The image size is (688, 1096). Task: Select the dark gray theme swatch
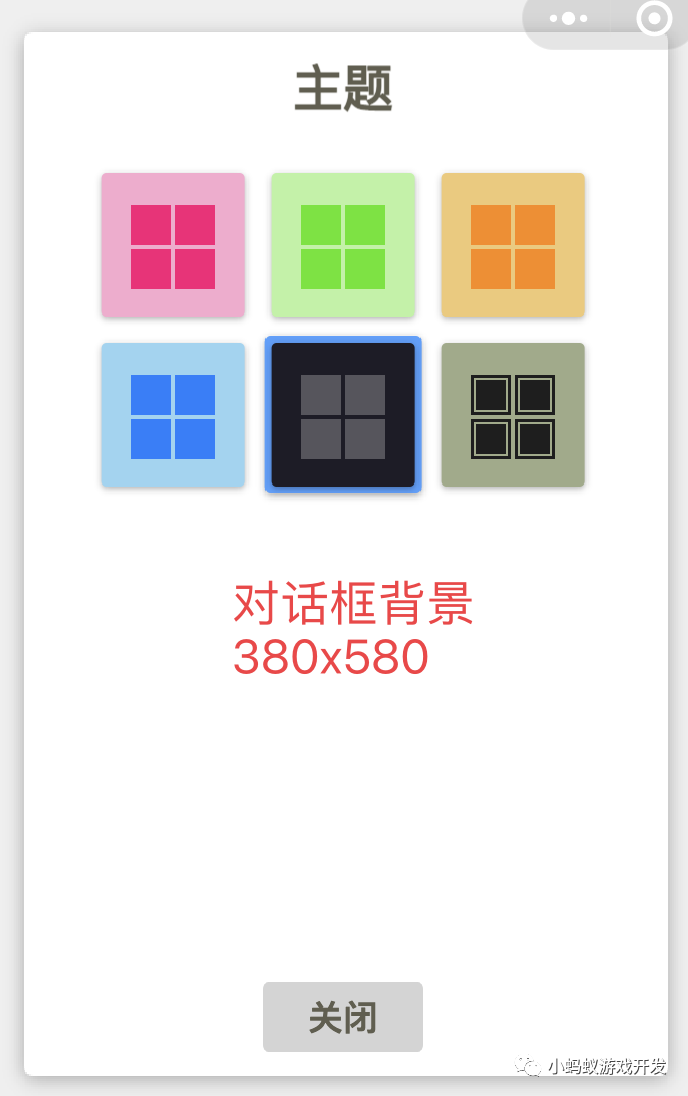(x=343, y=416)
